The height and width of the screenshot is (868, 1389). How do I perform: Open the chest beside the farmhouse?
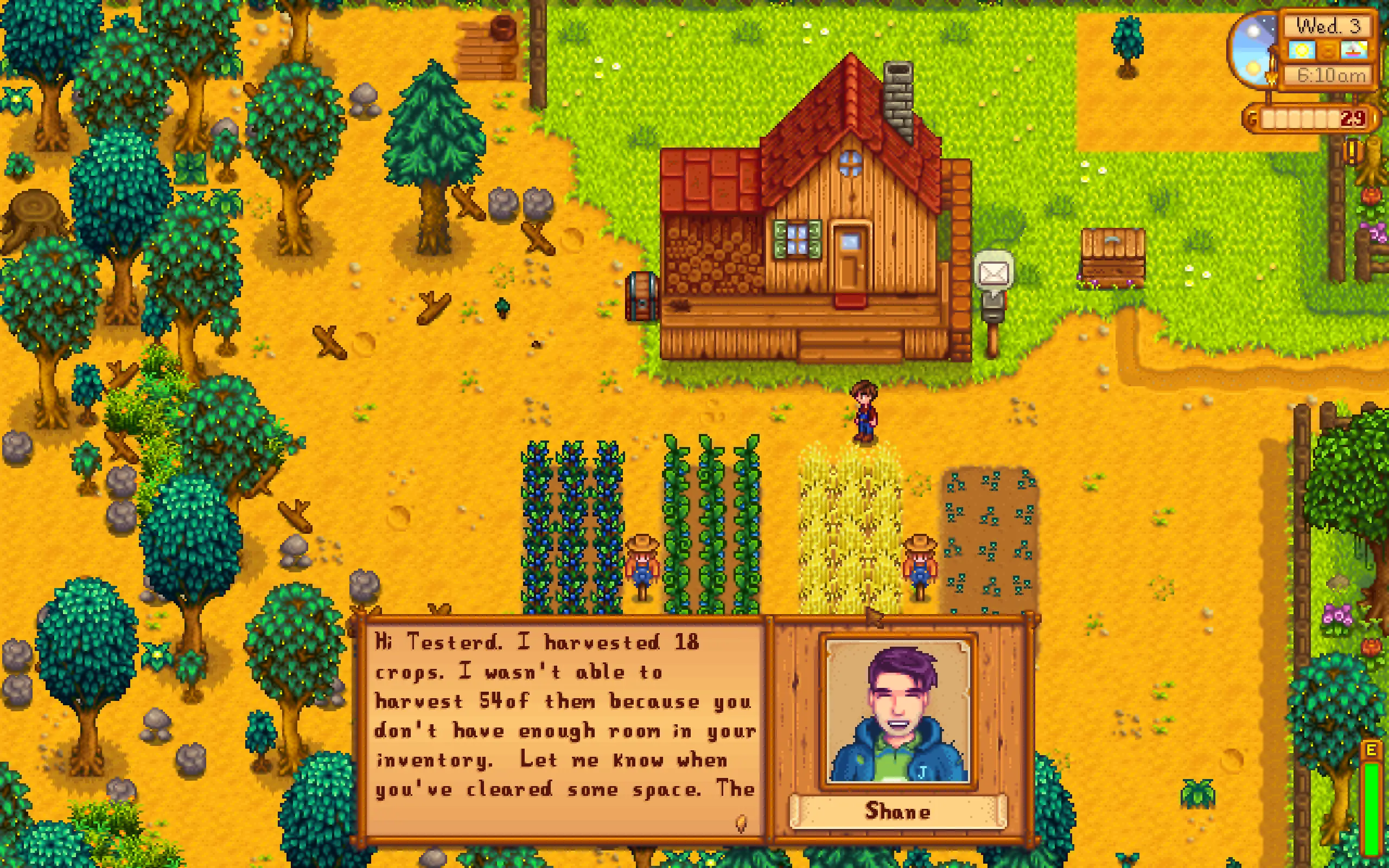642,296
